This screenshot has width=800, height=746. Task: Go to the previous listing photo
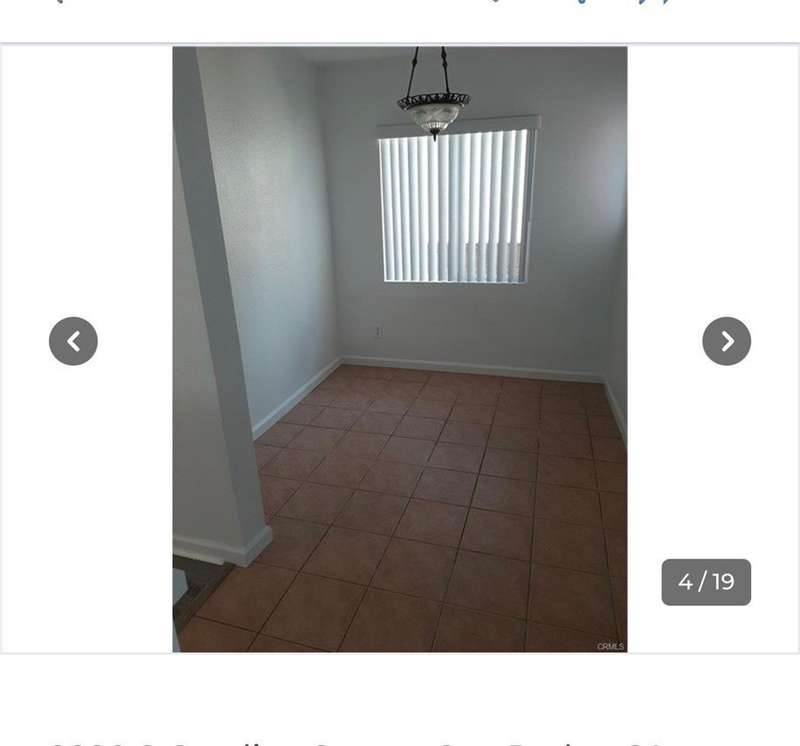point(73,341)
